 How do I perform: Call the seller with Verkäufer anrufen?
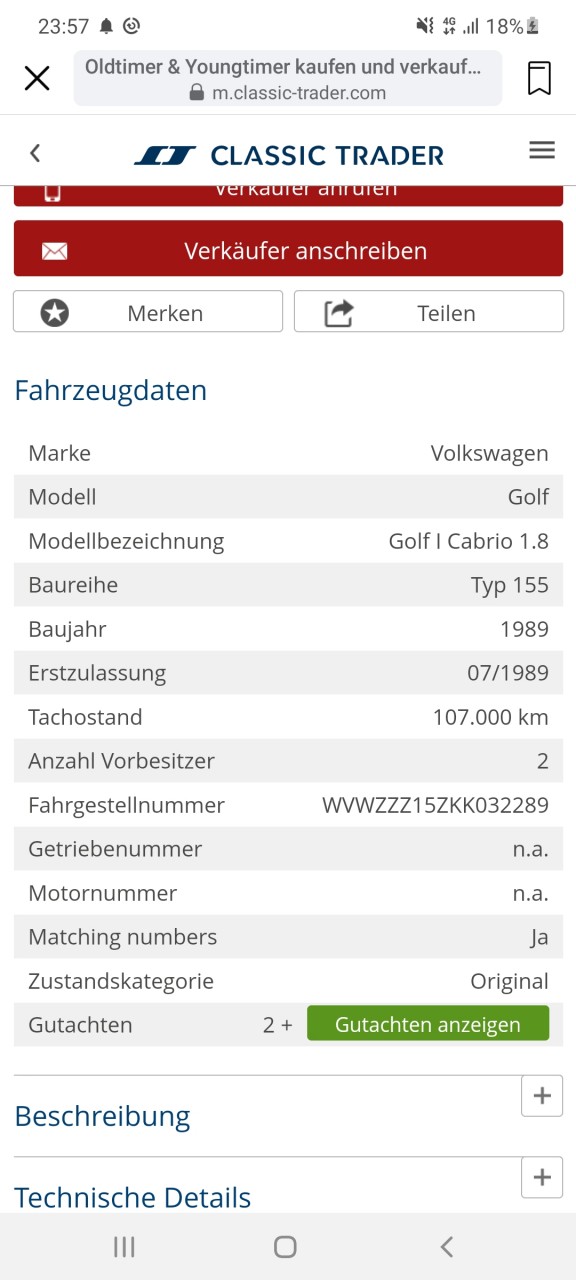point(288,195)
